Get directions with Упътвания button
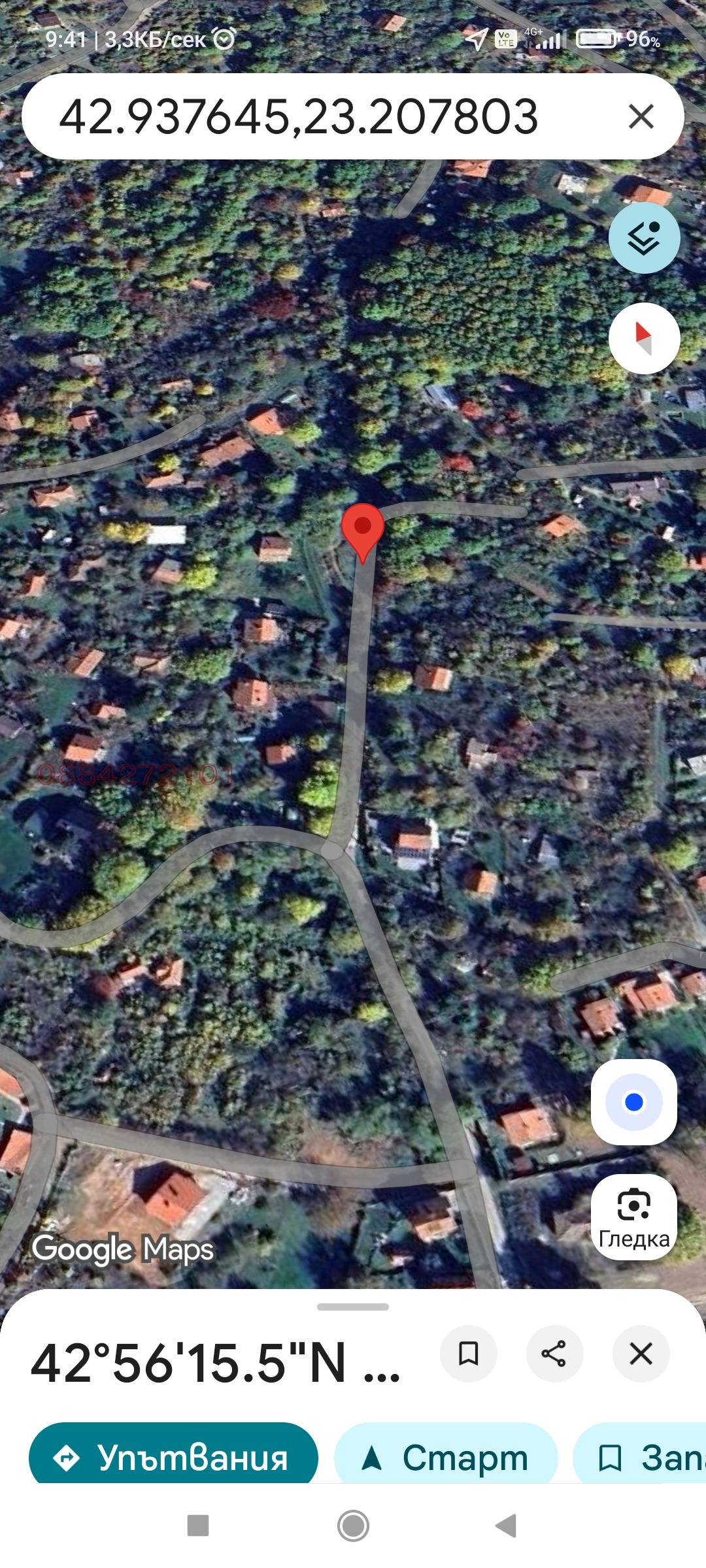Screen dimensions: 706x1568 pos(173,1457)
